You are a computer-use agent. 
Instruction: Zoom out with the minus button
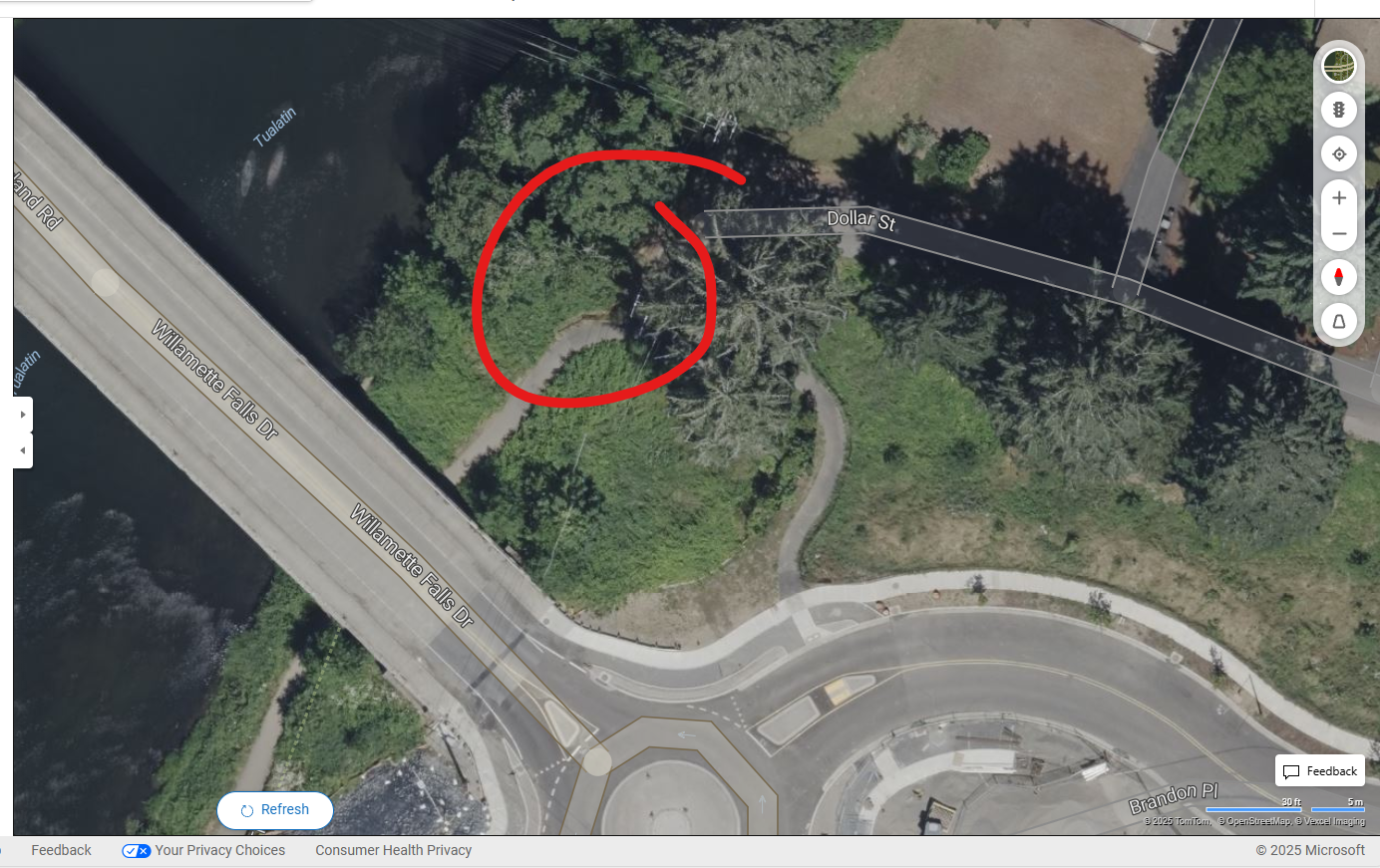click(1339, 234)
